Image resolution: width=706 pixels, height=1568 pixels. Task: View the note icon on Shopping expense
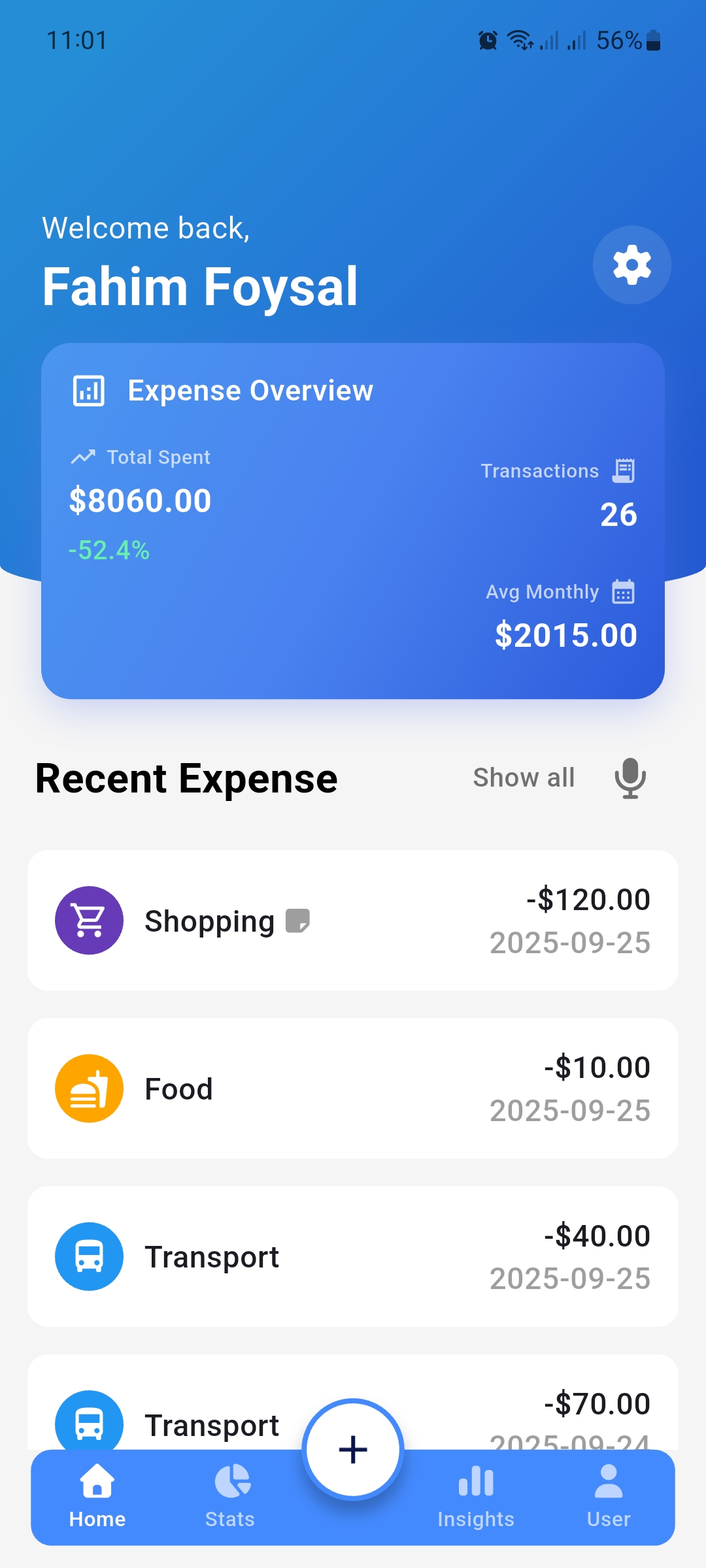point(297,921)
